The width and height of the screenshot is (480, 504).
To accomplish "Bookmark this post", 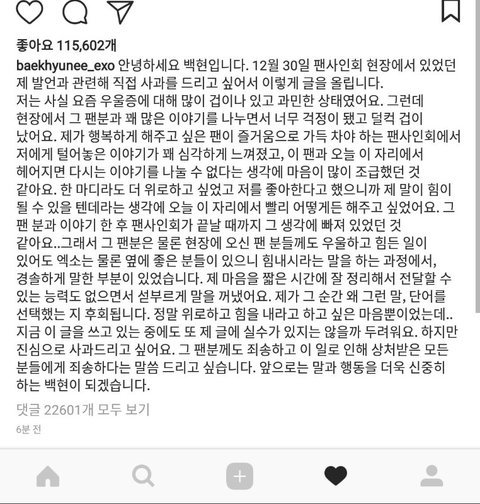I will click(451, 11).
